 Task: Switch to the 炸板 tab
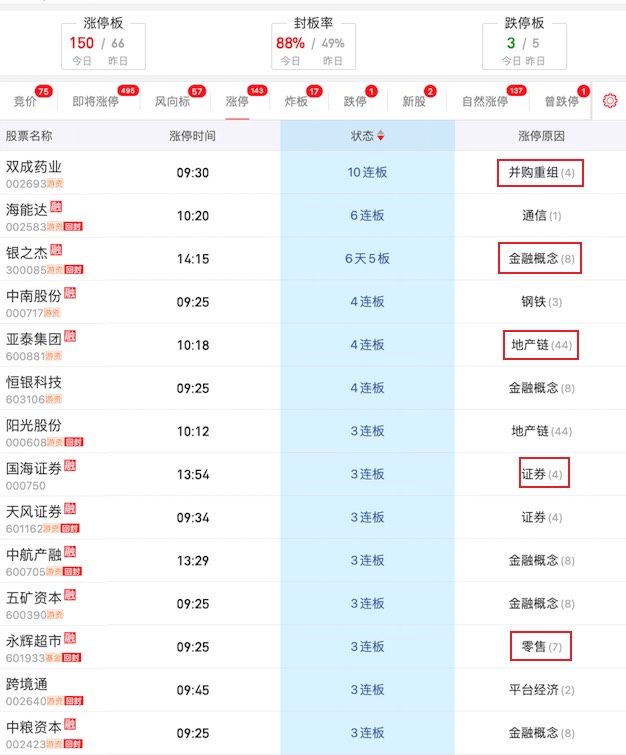296,101
